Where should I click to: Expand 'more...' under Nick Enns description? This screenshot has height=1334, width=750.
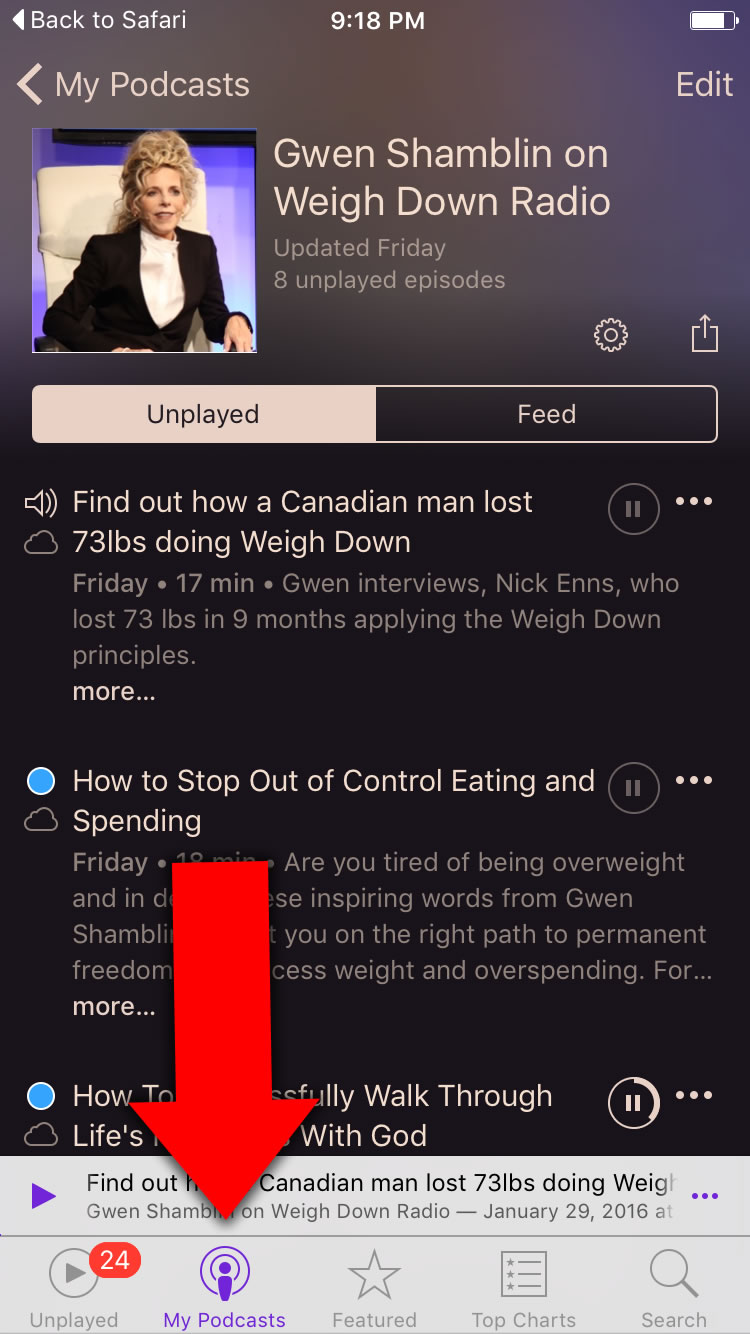tap(113, 692)
